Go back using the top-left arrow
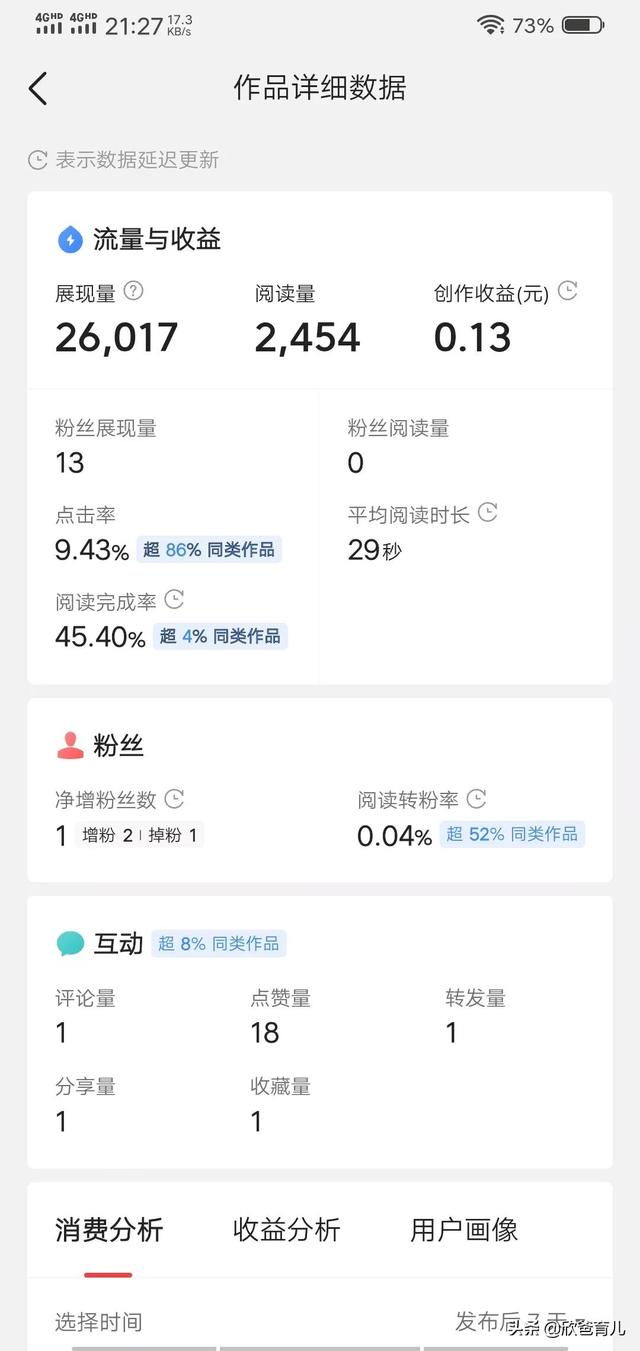The width and height of the screenshot is (640, 1351). [38, 88]
